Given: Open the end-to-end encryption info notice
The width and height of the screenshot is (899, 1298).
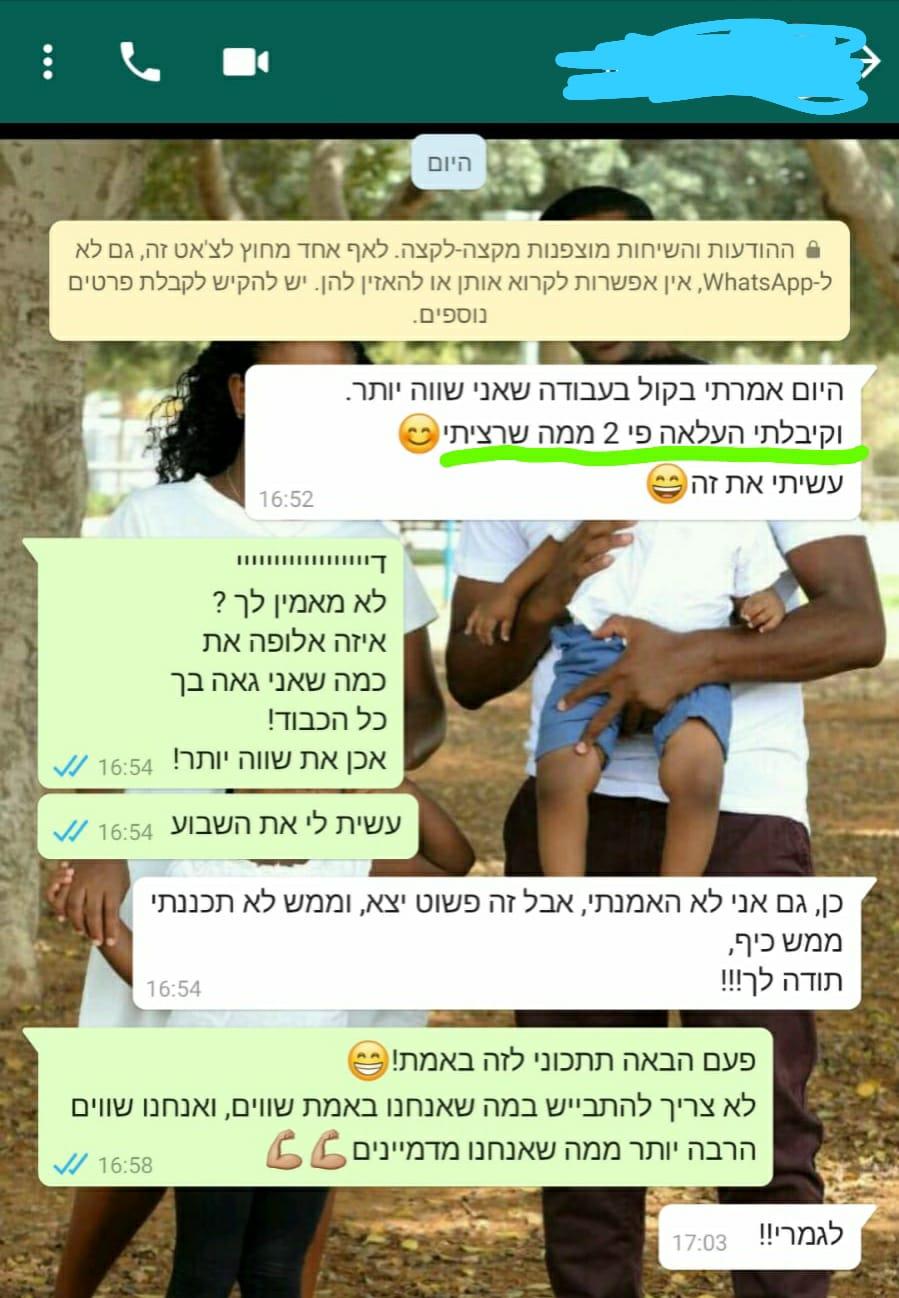Looking at the screenshot, I should [449, 281].
